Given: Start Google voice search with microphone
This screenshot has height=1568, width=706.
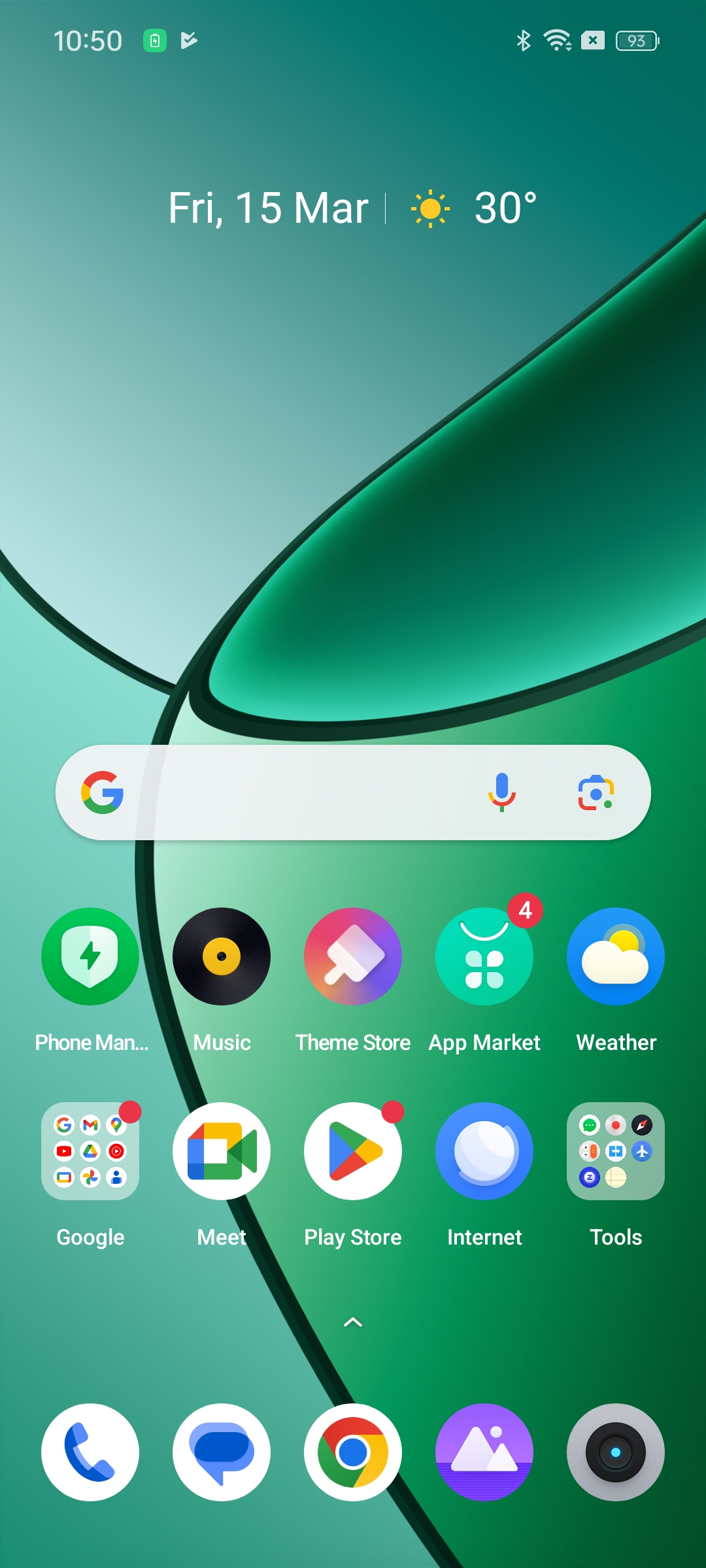Looking at the screenshot, I should click(x=501, y=792).
